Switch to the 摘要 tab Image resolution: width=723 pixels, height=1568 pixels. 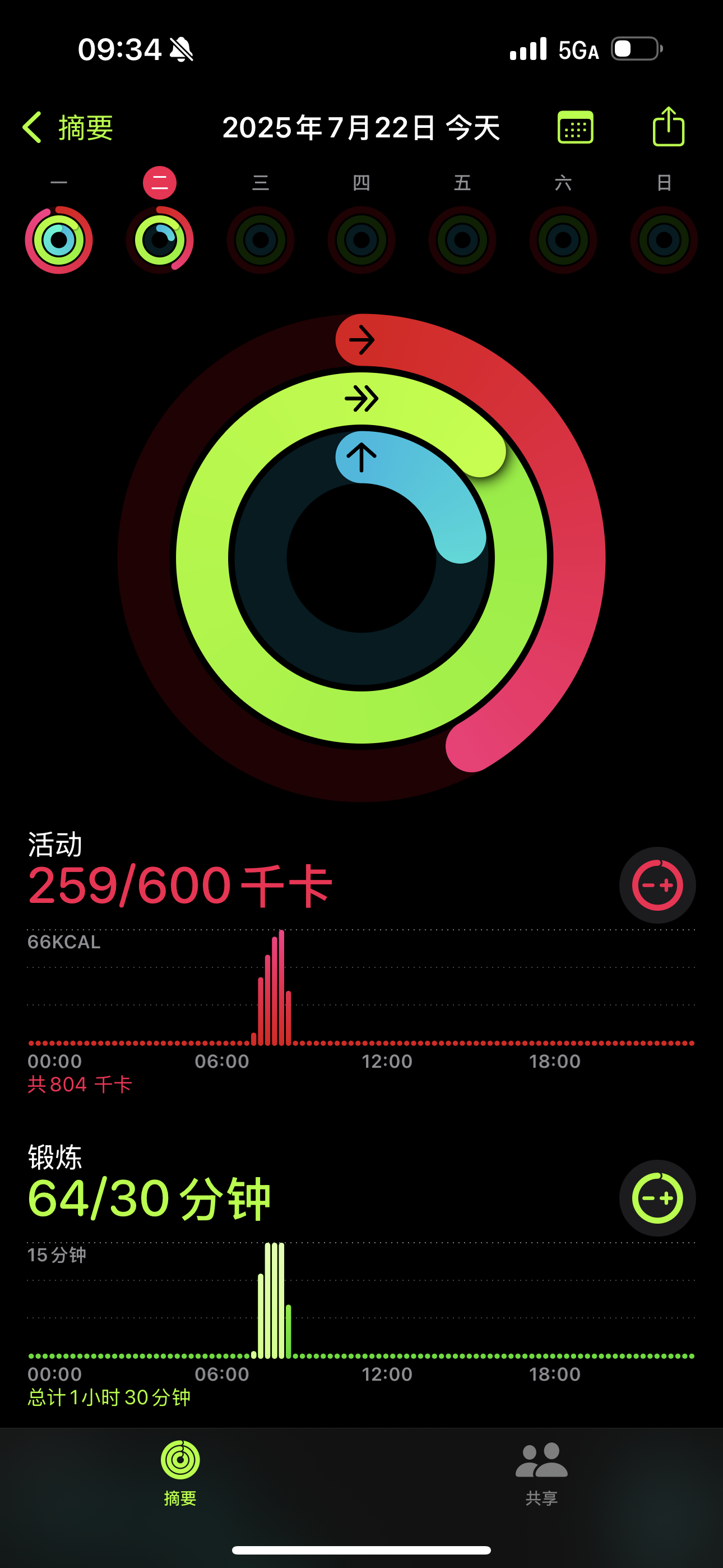[180, 1473]
